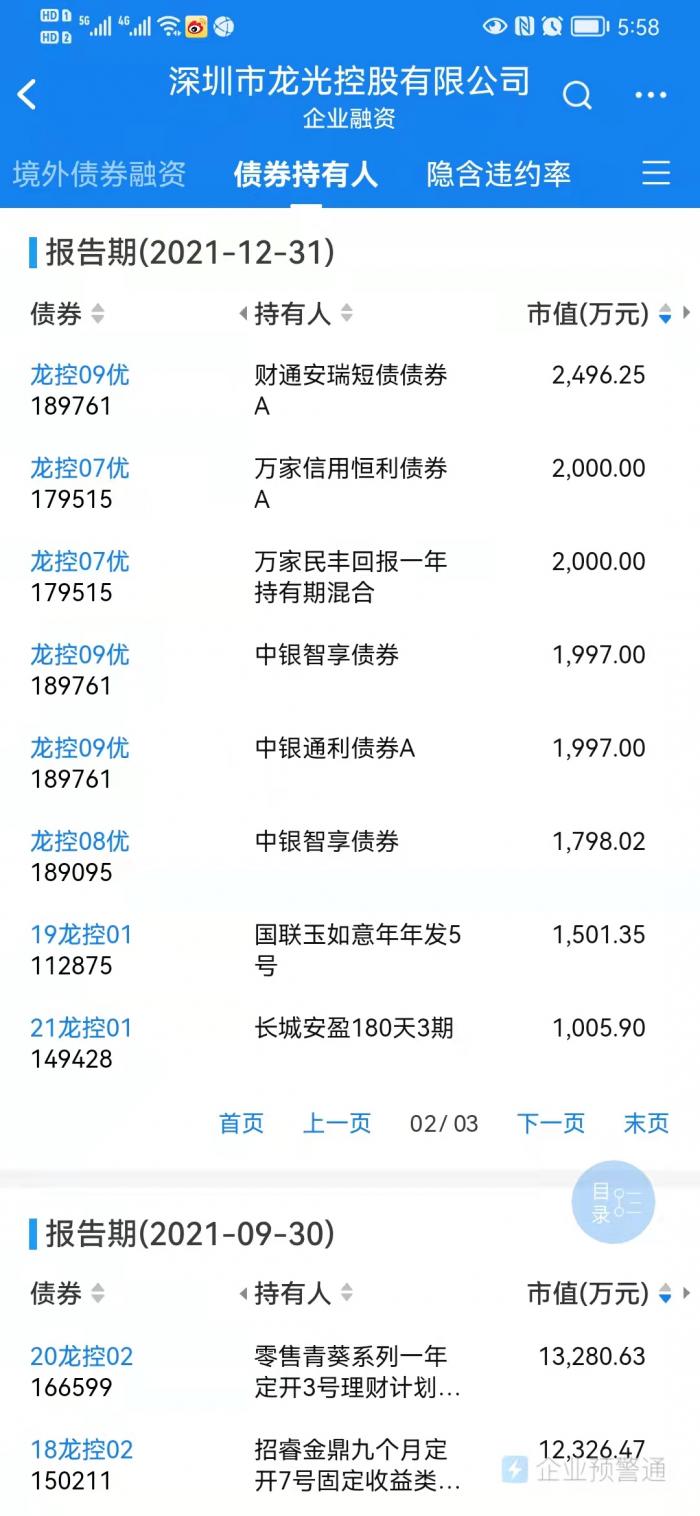This screenshot has height=1516, width=700.
Task: Open the three-dot overflow menu
Action: tap(651, 96)
